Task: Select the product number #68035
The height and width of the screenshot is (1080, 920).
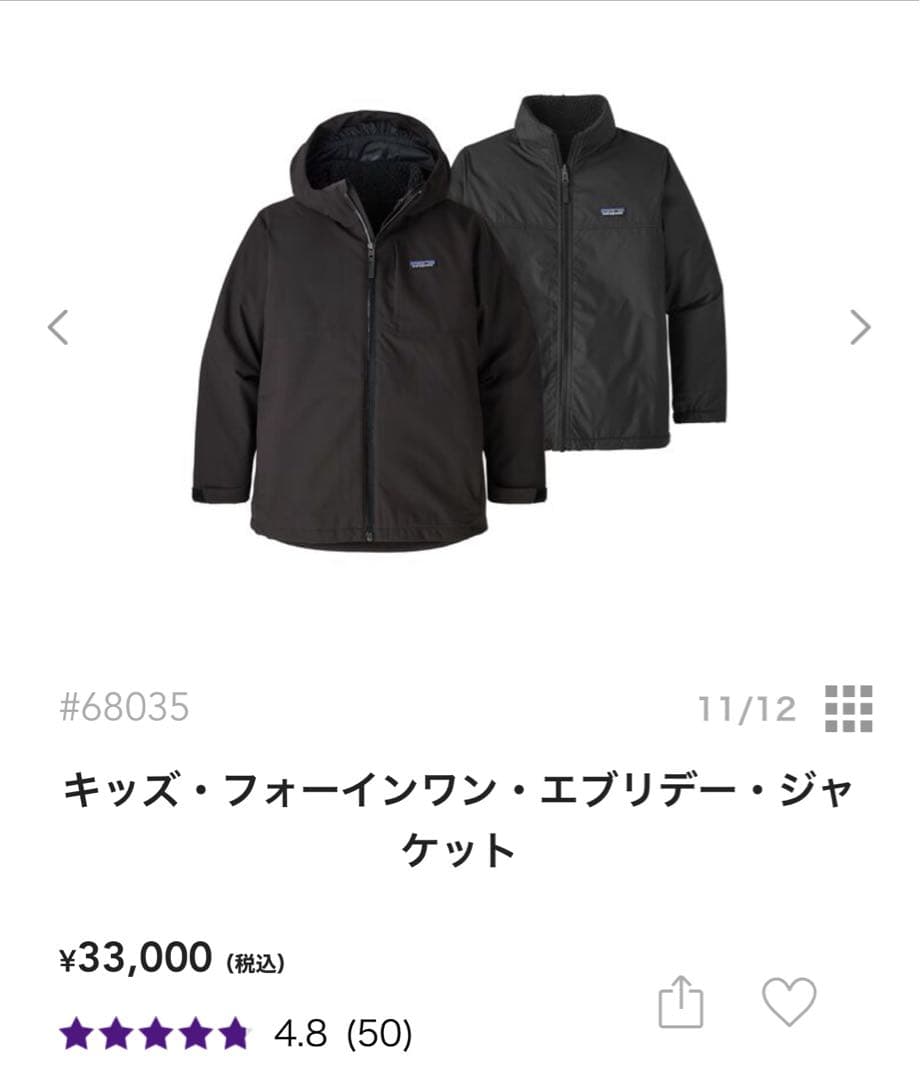Action: [x=123, y=708]
